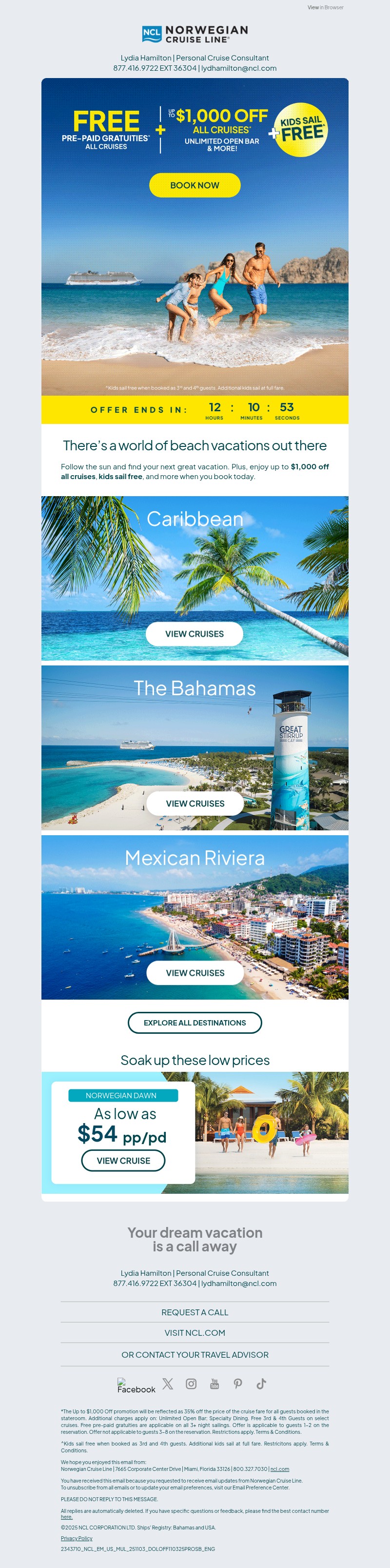Open the View in Browser link
The height and width of the screenshot is (1568, 390).
pos(325,7)
